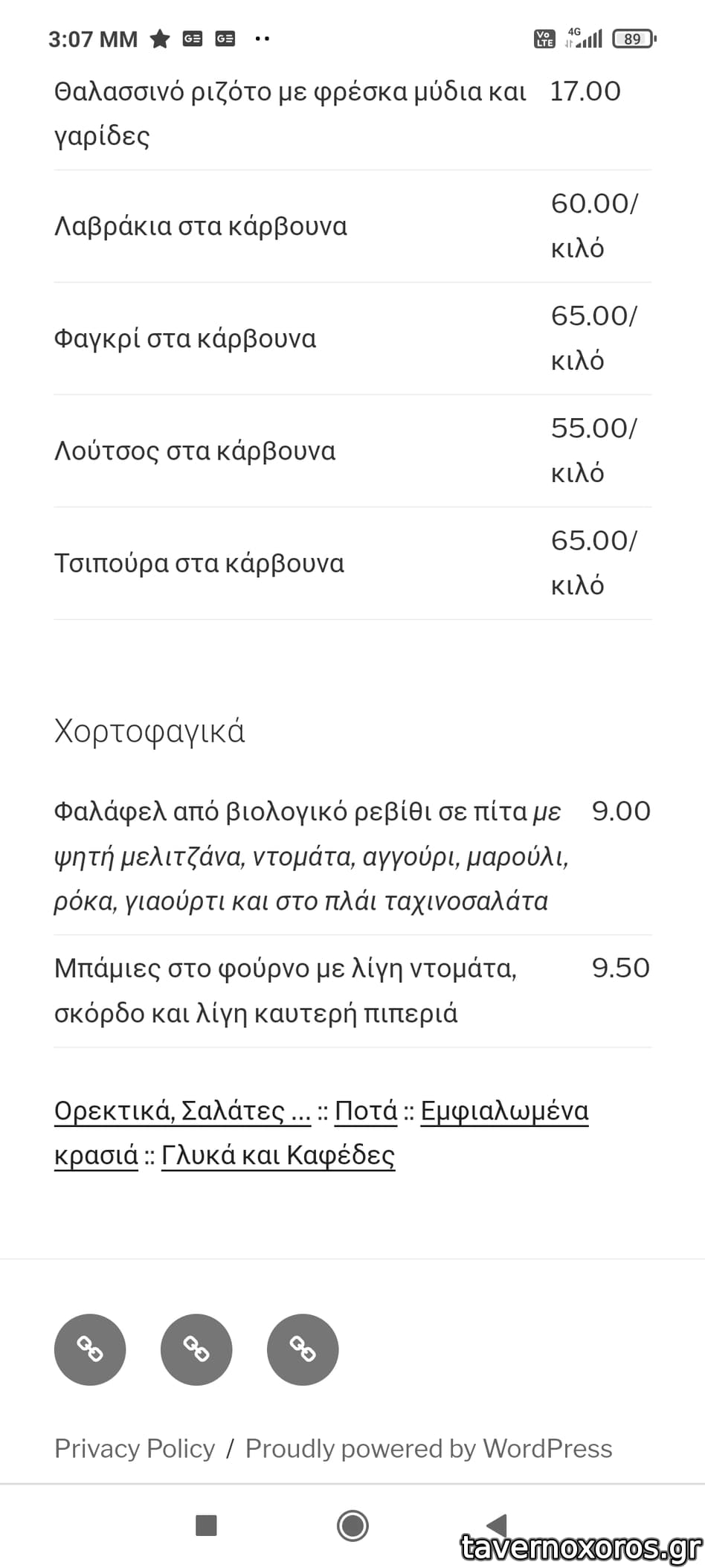Screen dimensions: 705x1568
Task: Open the Γλυκά και Καφέδες link
Action: click(x=277, y=1155)
